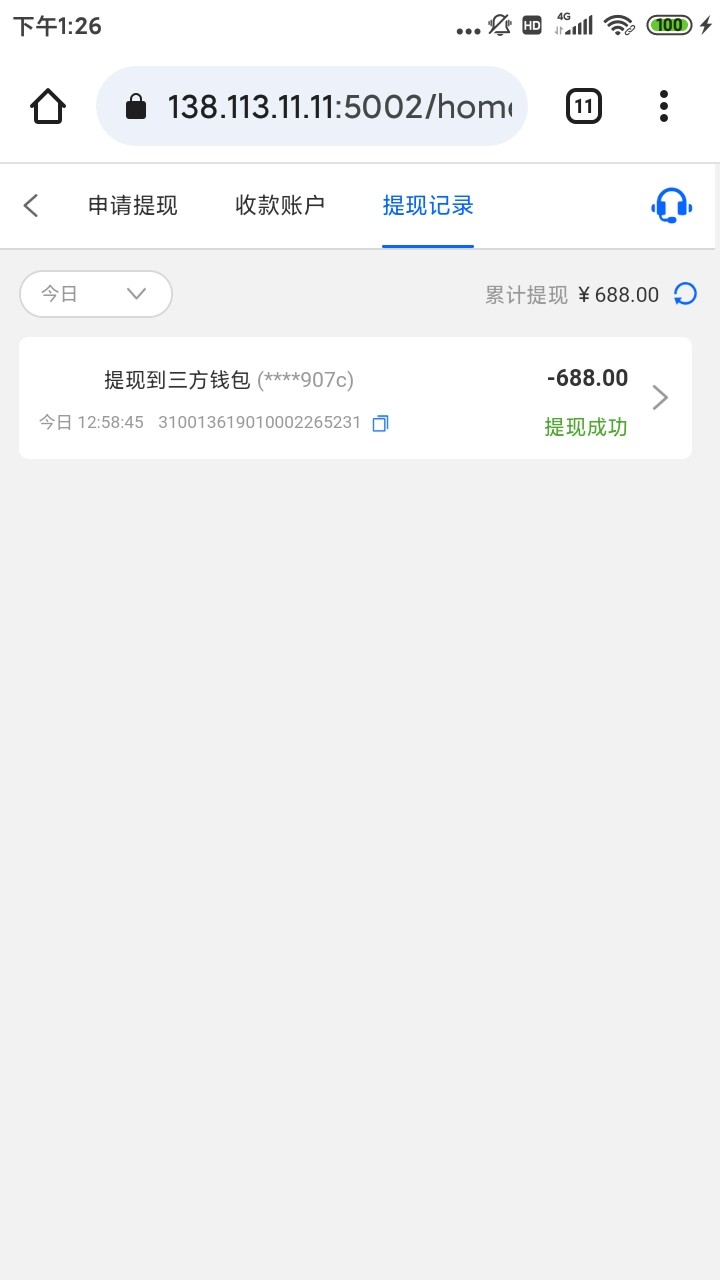Switch to the 收款账户 tab

click(280, 206)
